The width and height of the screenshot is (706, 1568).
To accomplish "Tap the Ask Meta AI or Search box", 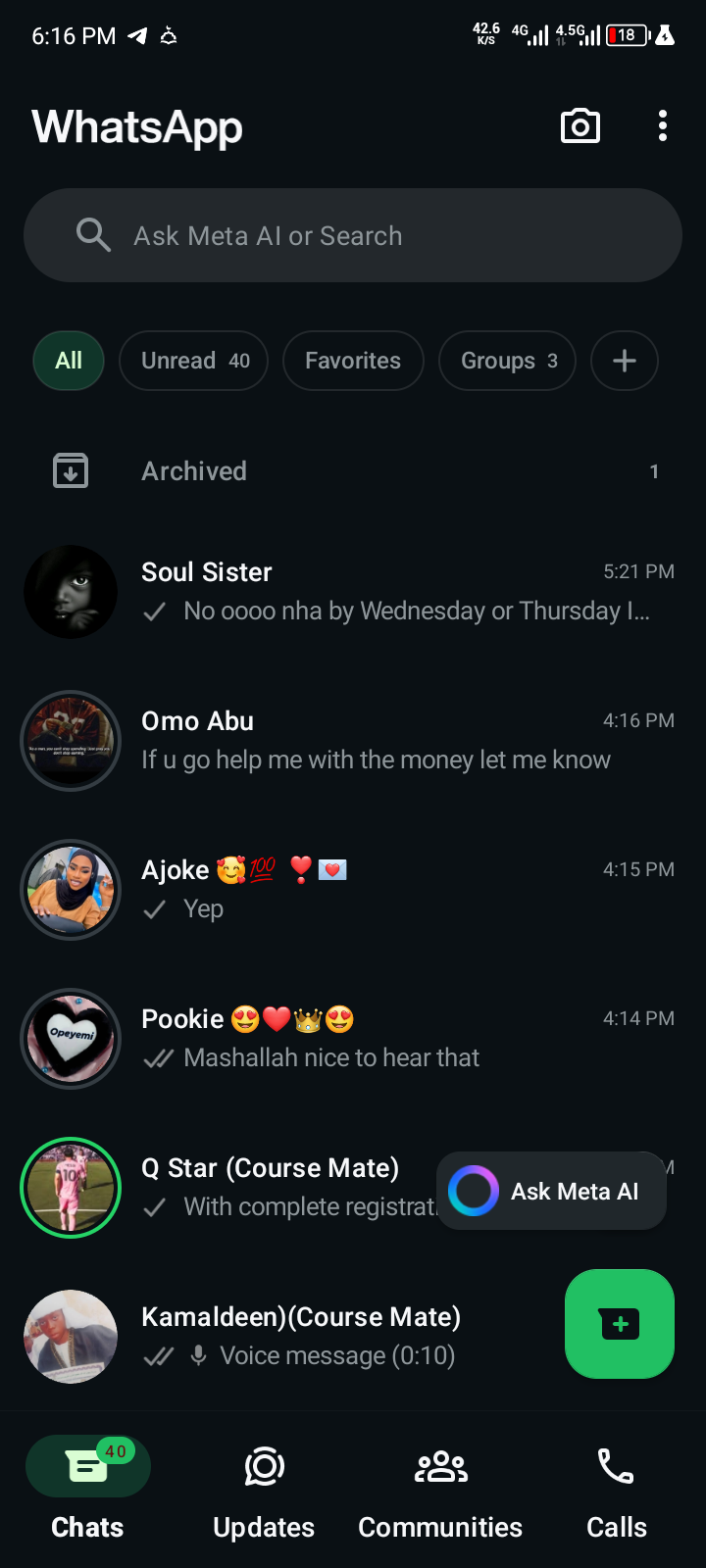I will (353, 236).
